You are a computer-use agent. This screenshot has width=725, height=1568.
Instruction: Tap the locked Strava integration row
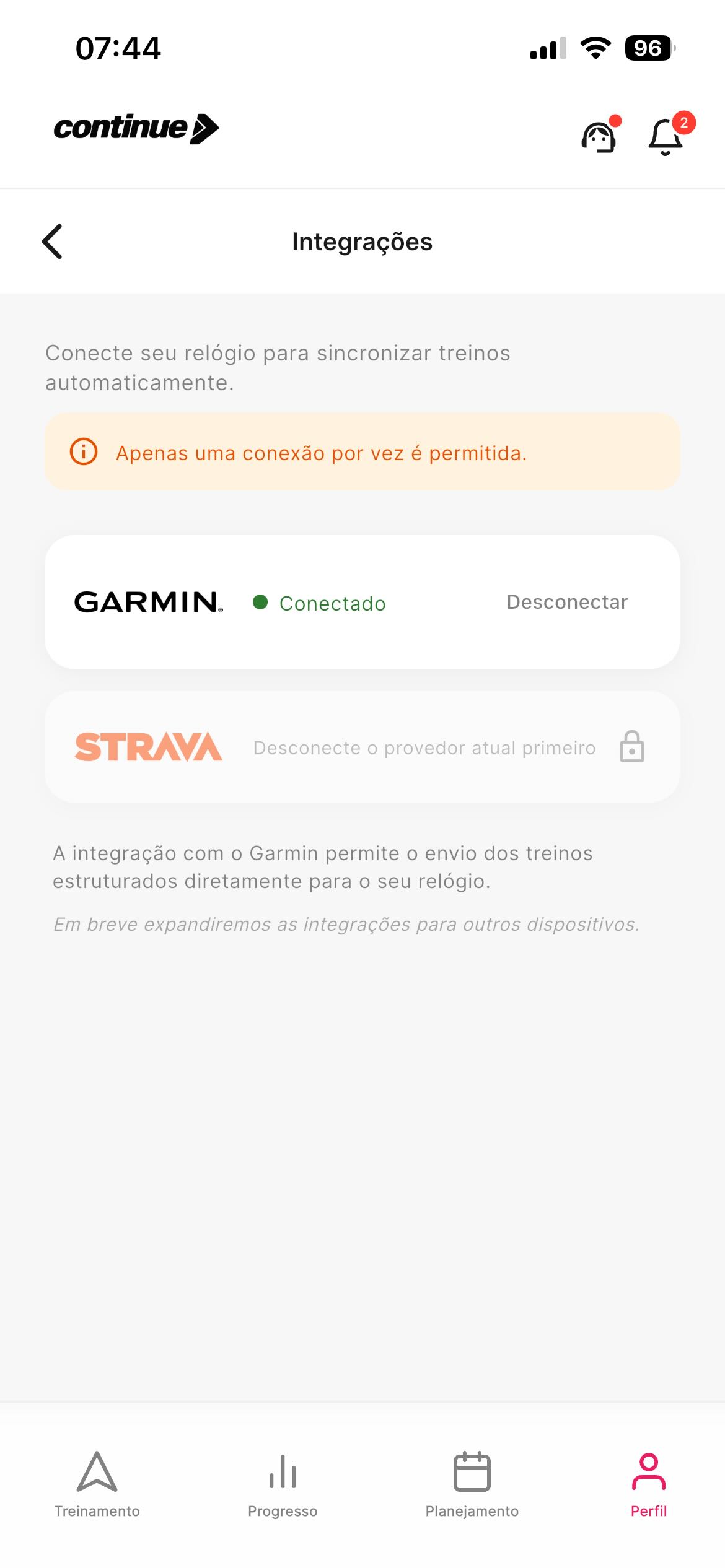(x=362, y=746)
